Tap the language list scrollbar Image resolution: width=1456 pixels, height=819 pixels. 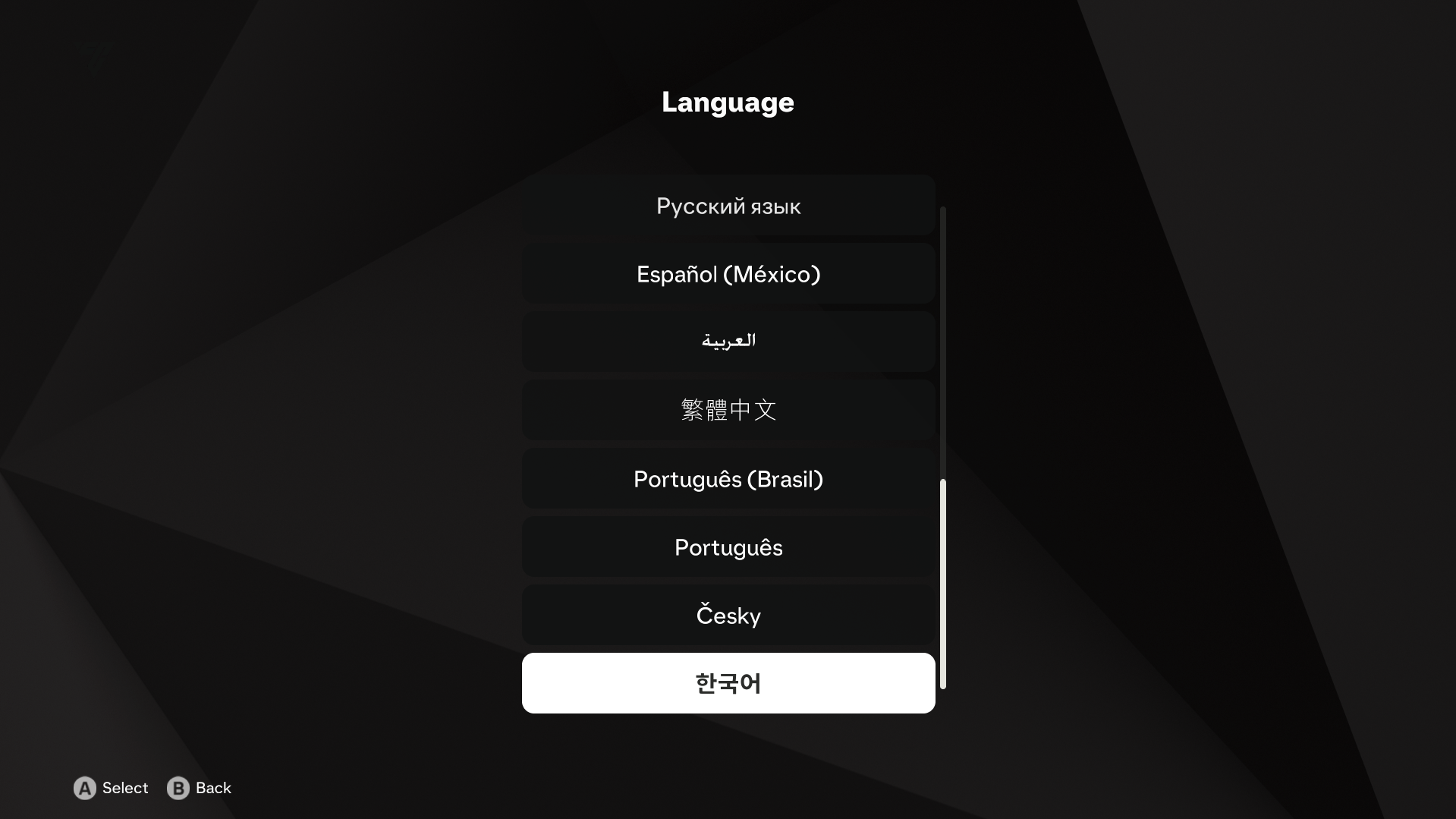(x=943, y=583)
